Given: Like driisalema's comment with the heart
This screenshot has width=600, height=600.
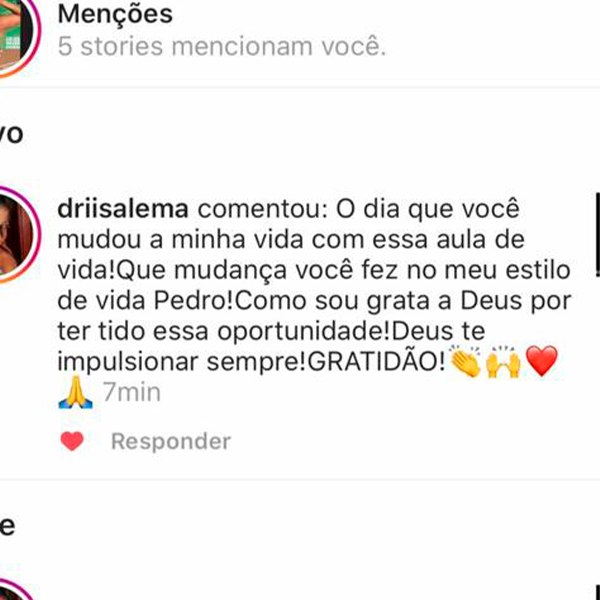Looking at the screenshot, I should click(72, 441).
